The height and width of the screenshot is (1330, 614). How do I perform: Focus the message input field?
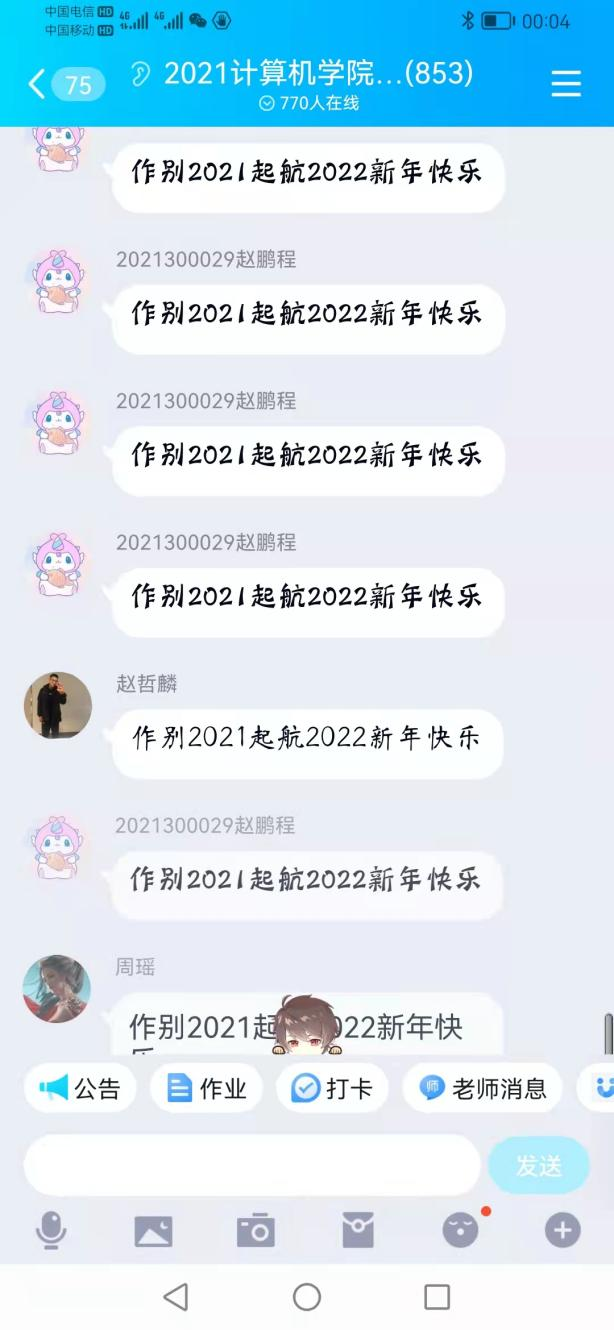point(252,1165)
